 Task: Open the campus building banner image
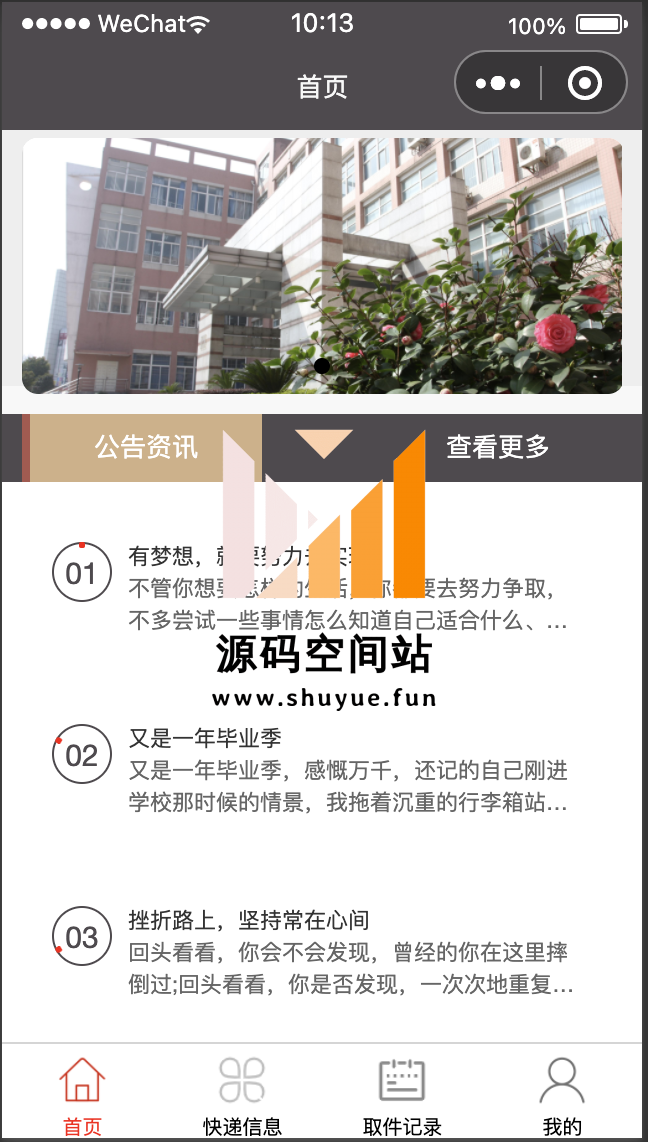pos(322,265)
